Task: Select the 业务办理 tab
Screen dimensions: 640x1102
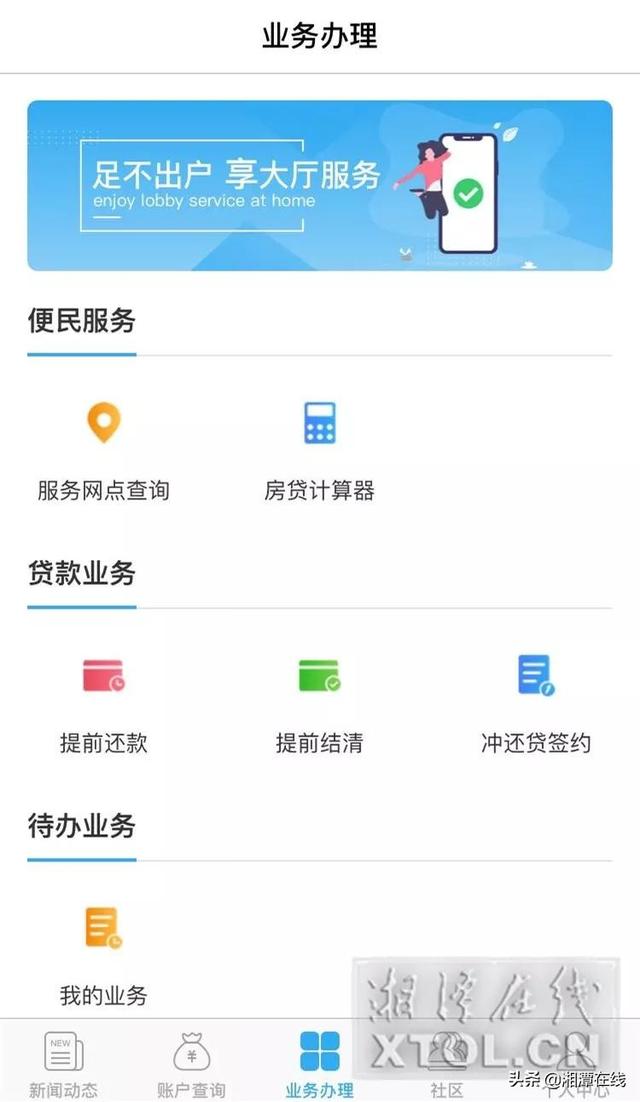Action: click(x=320, y=1064)
